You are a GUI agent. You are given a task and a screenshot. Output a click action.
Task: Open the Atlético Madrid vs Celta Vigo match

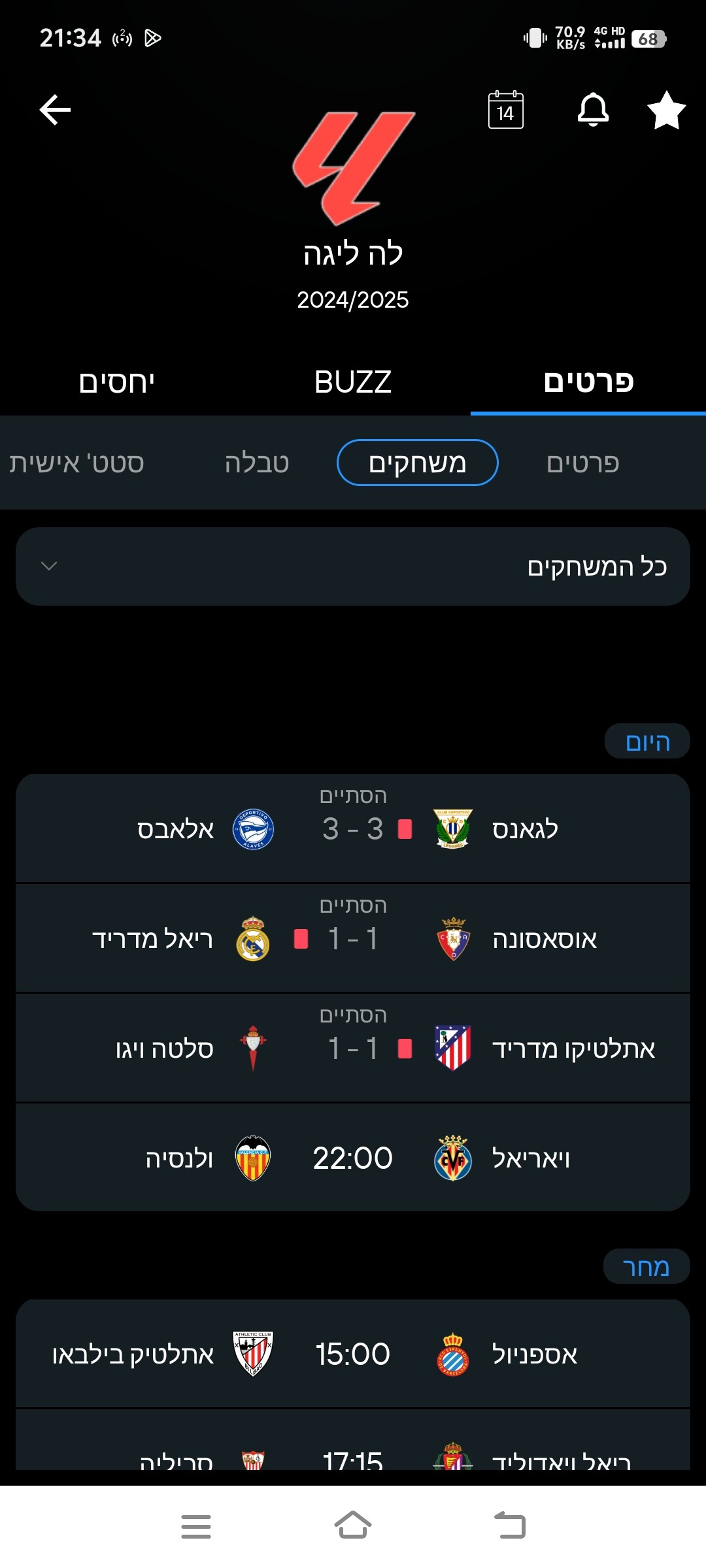[353, 1048]
